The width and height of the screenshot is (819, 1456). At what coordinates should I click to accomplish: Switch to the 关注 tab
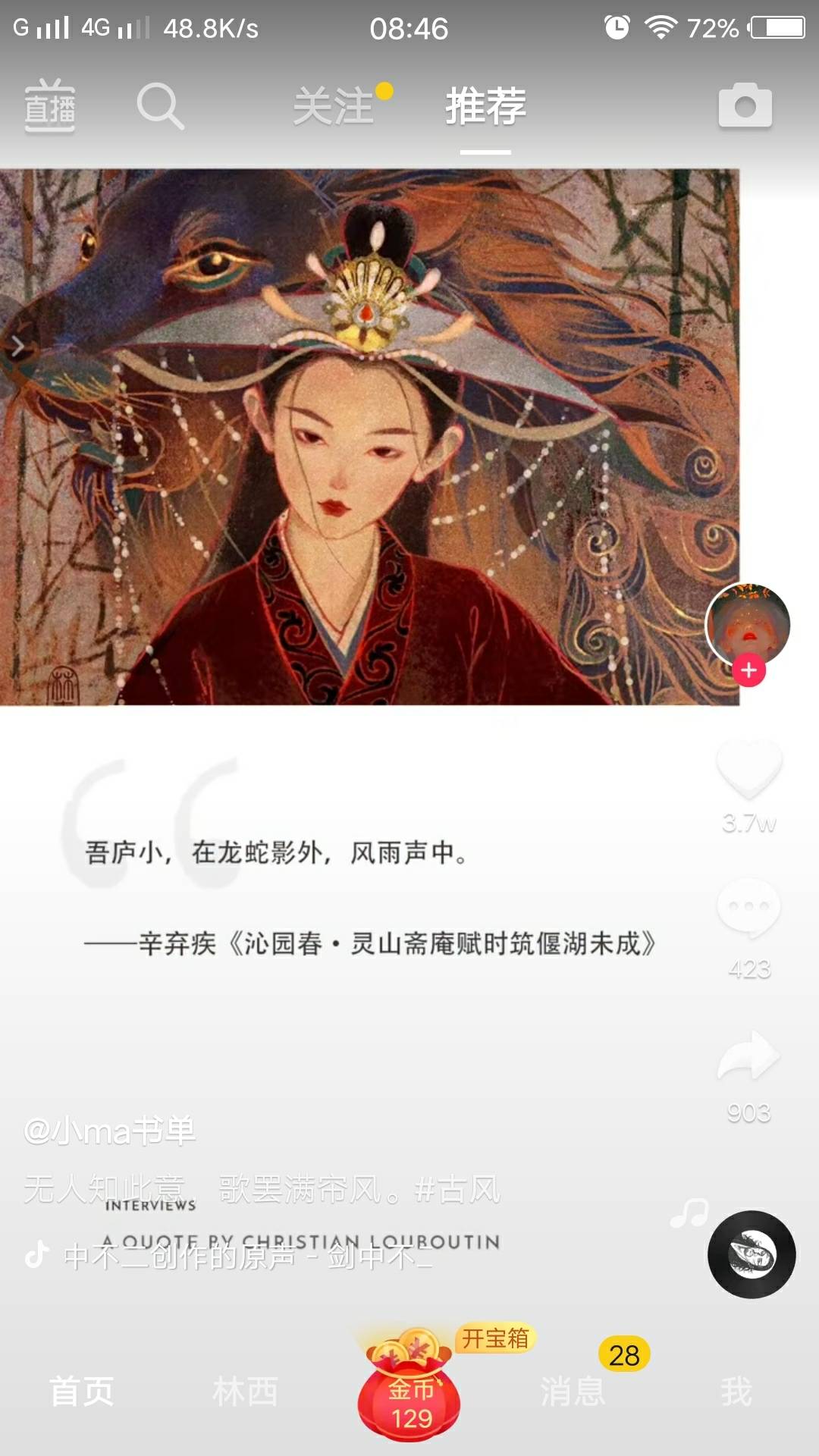[x=334, y=106]
